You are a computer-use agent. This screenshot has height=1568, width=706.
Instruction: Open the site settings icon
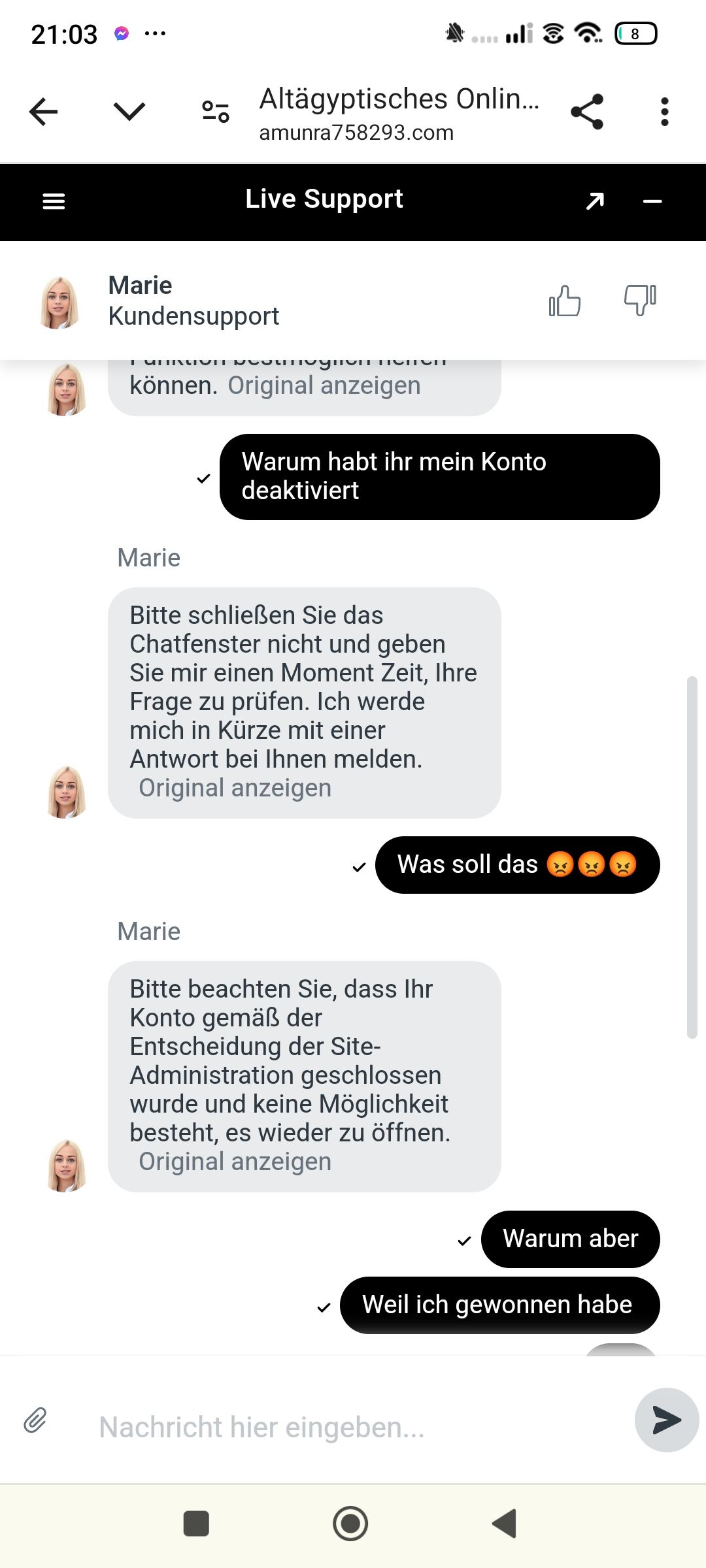pyautogui.click(x=216, y=112)
